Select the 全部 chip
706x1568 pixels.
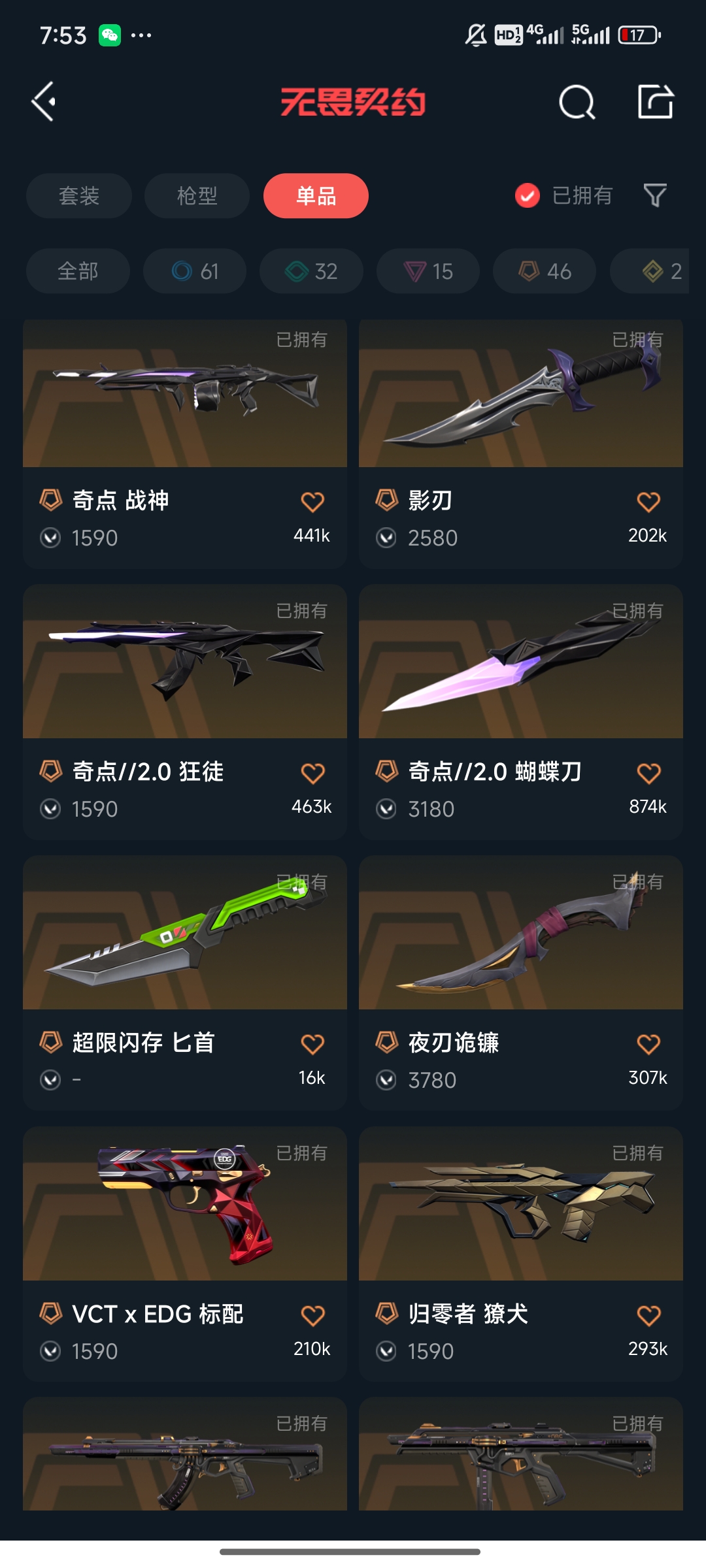(78, 271)
